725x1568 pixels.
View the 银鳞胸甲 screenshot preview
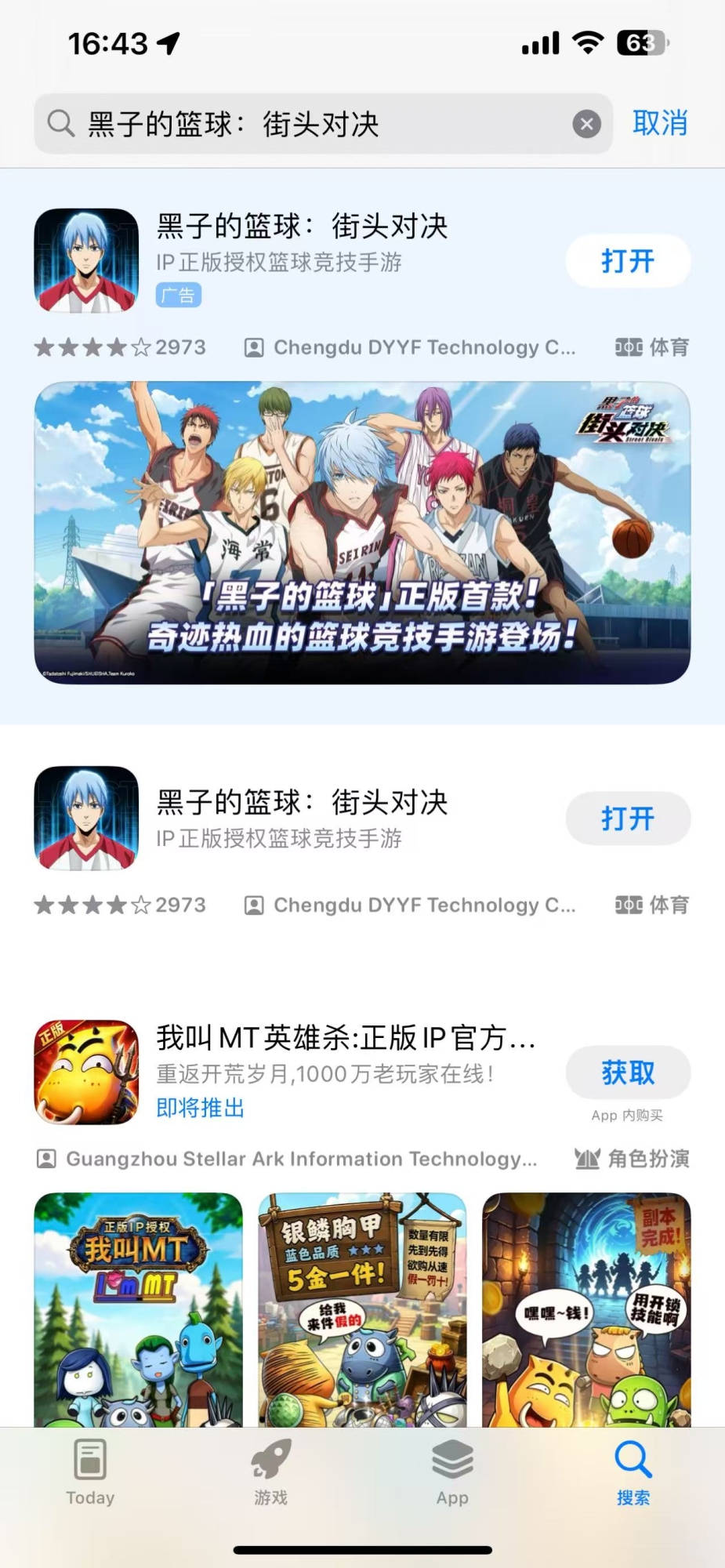point(362,1309)
